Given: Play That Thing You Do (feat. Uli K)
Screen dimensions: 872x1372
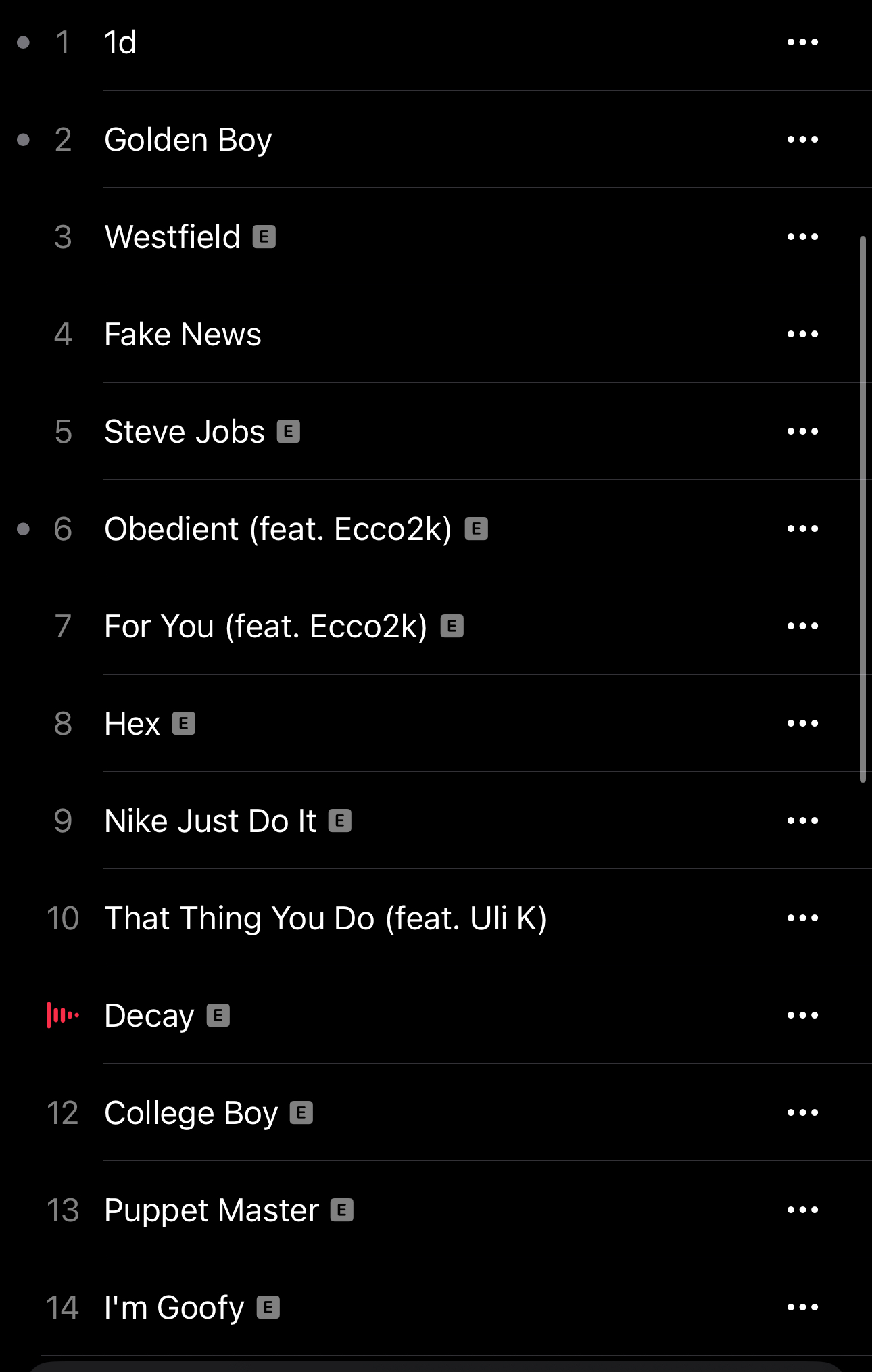Looking at the screenshot, I should click(x=324, y=918).
